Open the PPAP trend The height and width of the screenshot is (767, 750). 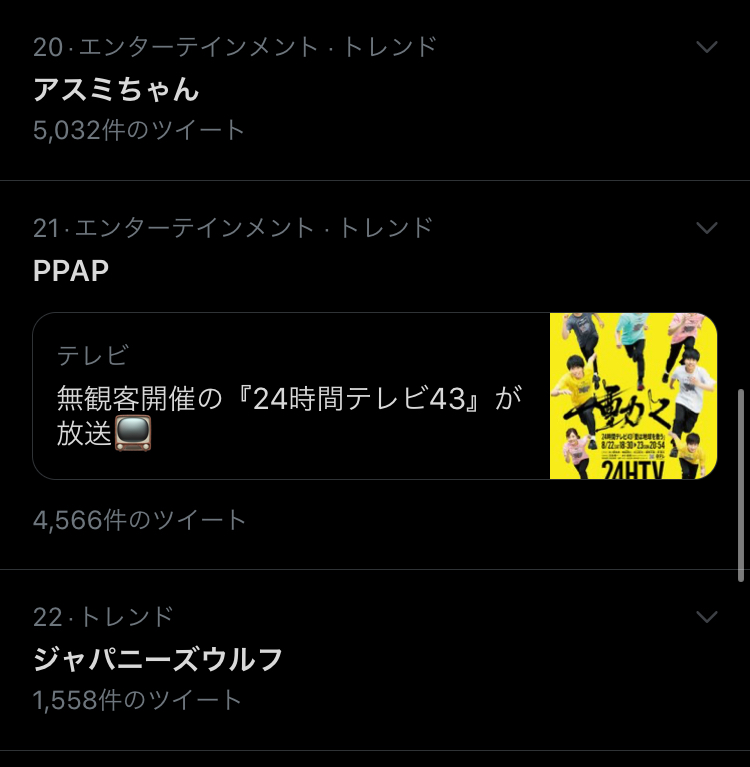pos(71,271)
